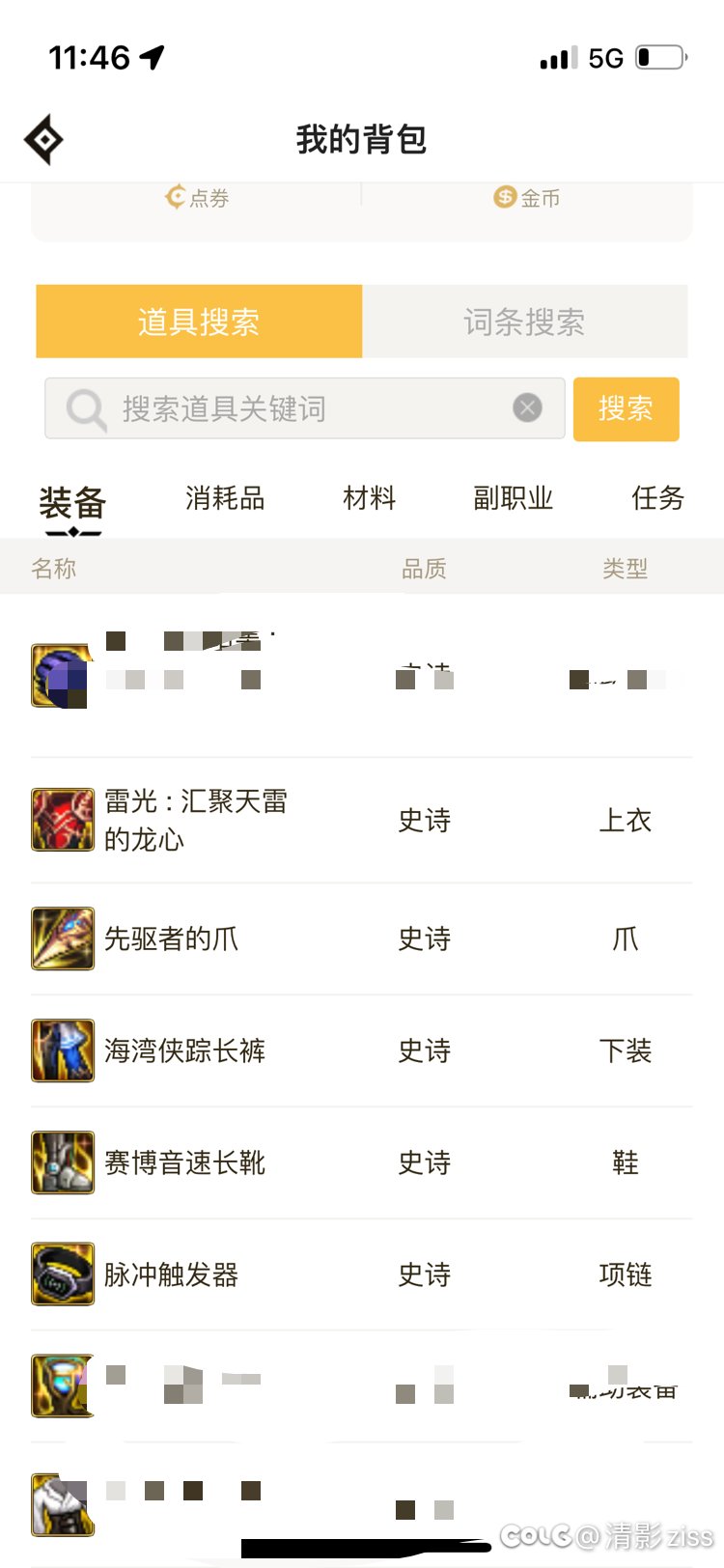Select the 副职业 category tab
Image resolution: width=724 pixels, height=1568 pixels.
[x=514, y=498]
